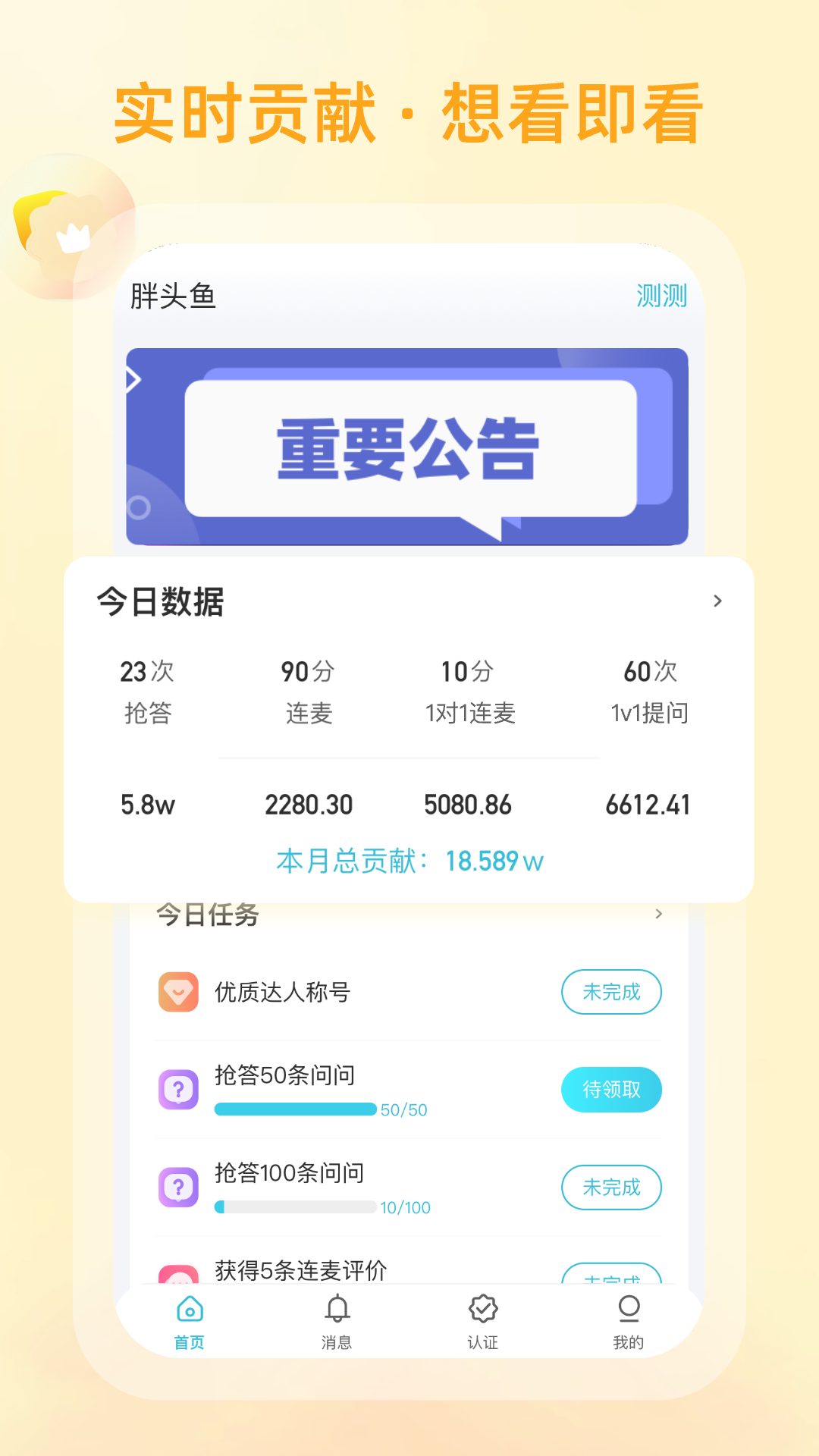This screenshot has height=1456, width=819.
Task: Claim reward with the 待领取 button
Action: [x=611, y=1089]
